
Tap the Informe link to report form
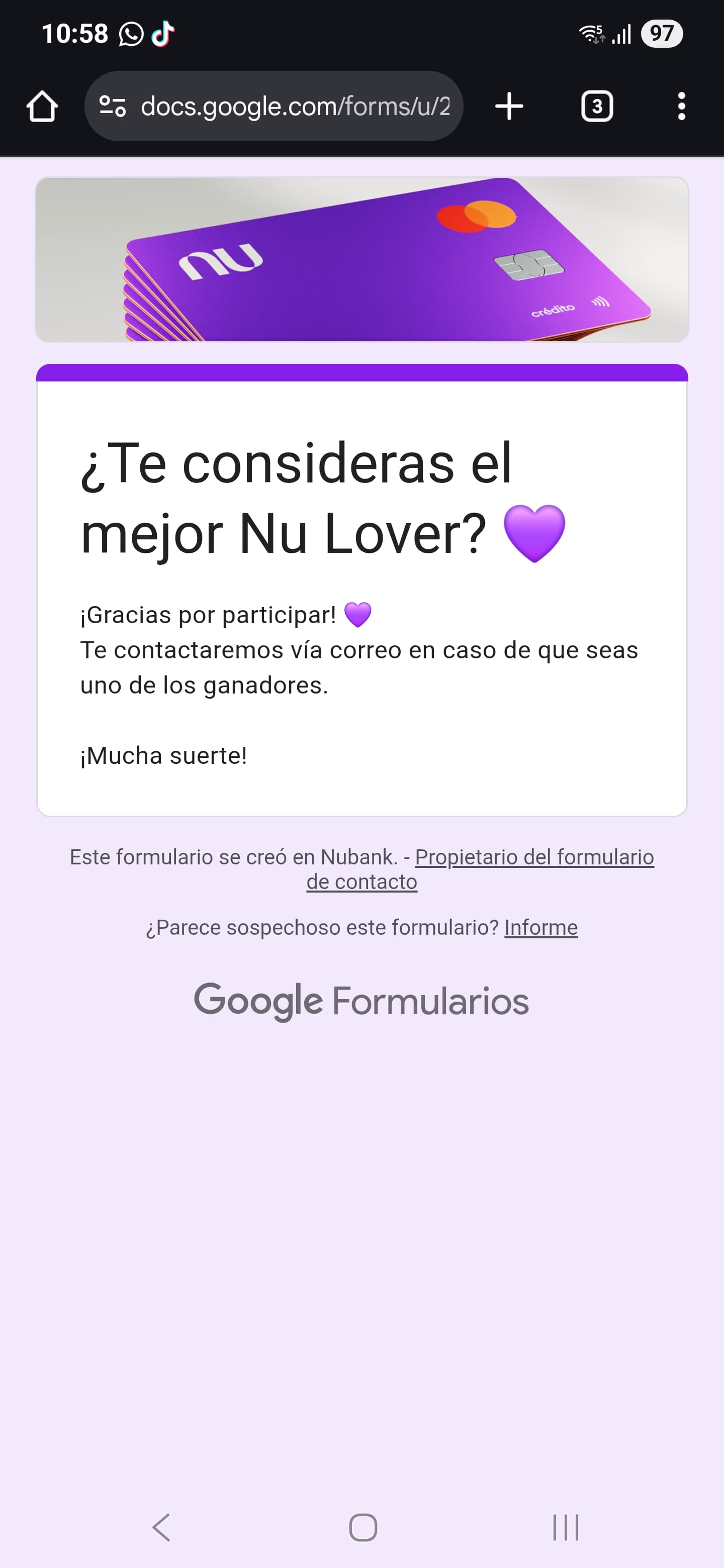click(x=540, y=927)
